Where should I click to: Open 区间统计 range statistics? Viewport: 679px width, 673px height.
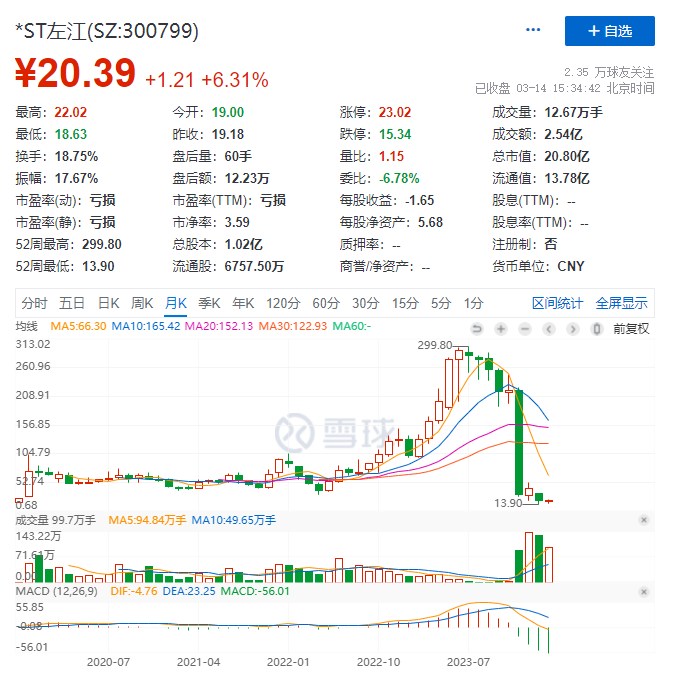557,303
